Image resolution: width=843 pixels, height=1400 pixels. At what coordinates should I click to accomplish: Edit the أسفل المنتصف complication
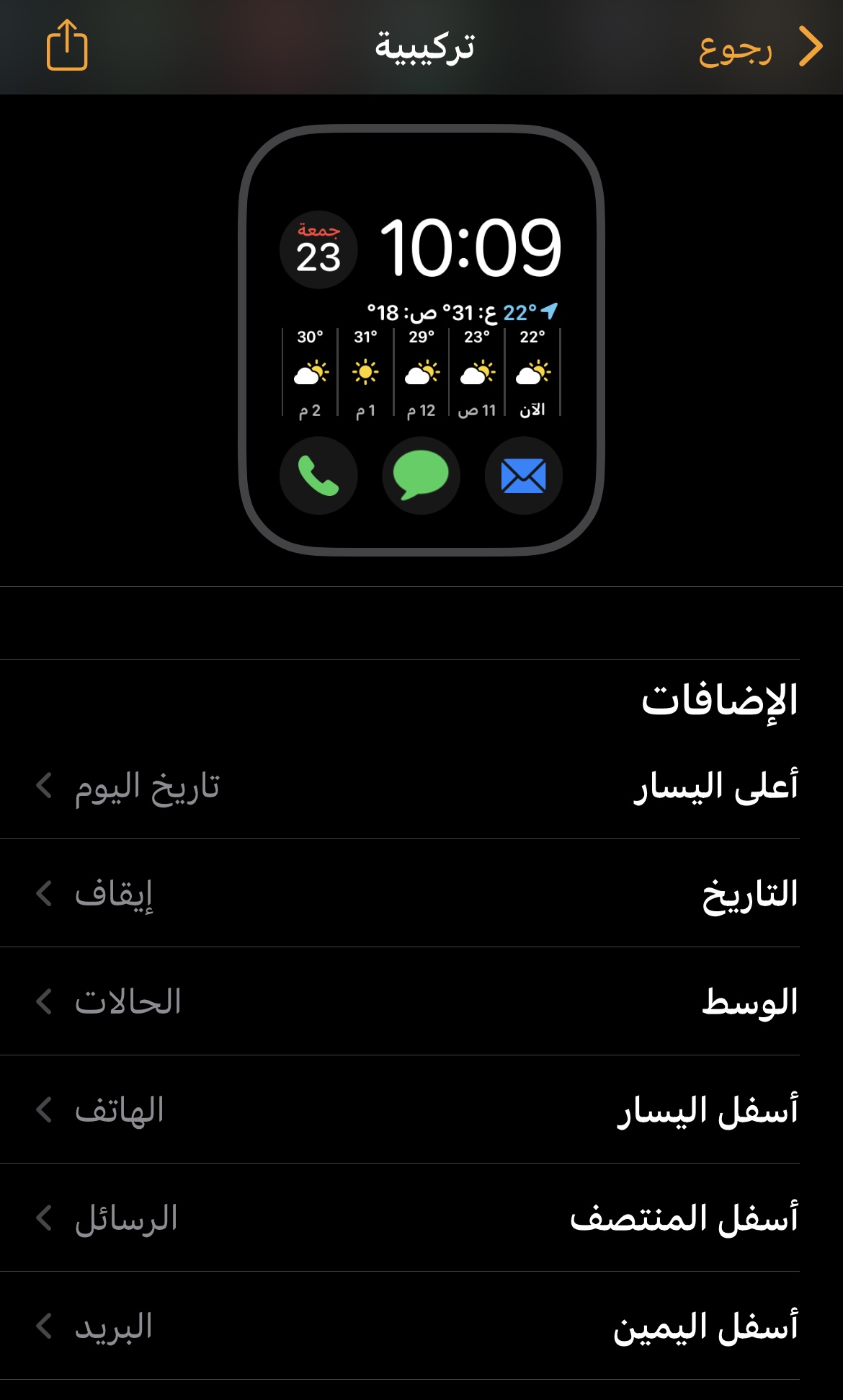[x=421, y=1218]
